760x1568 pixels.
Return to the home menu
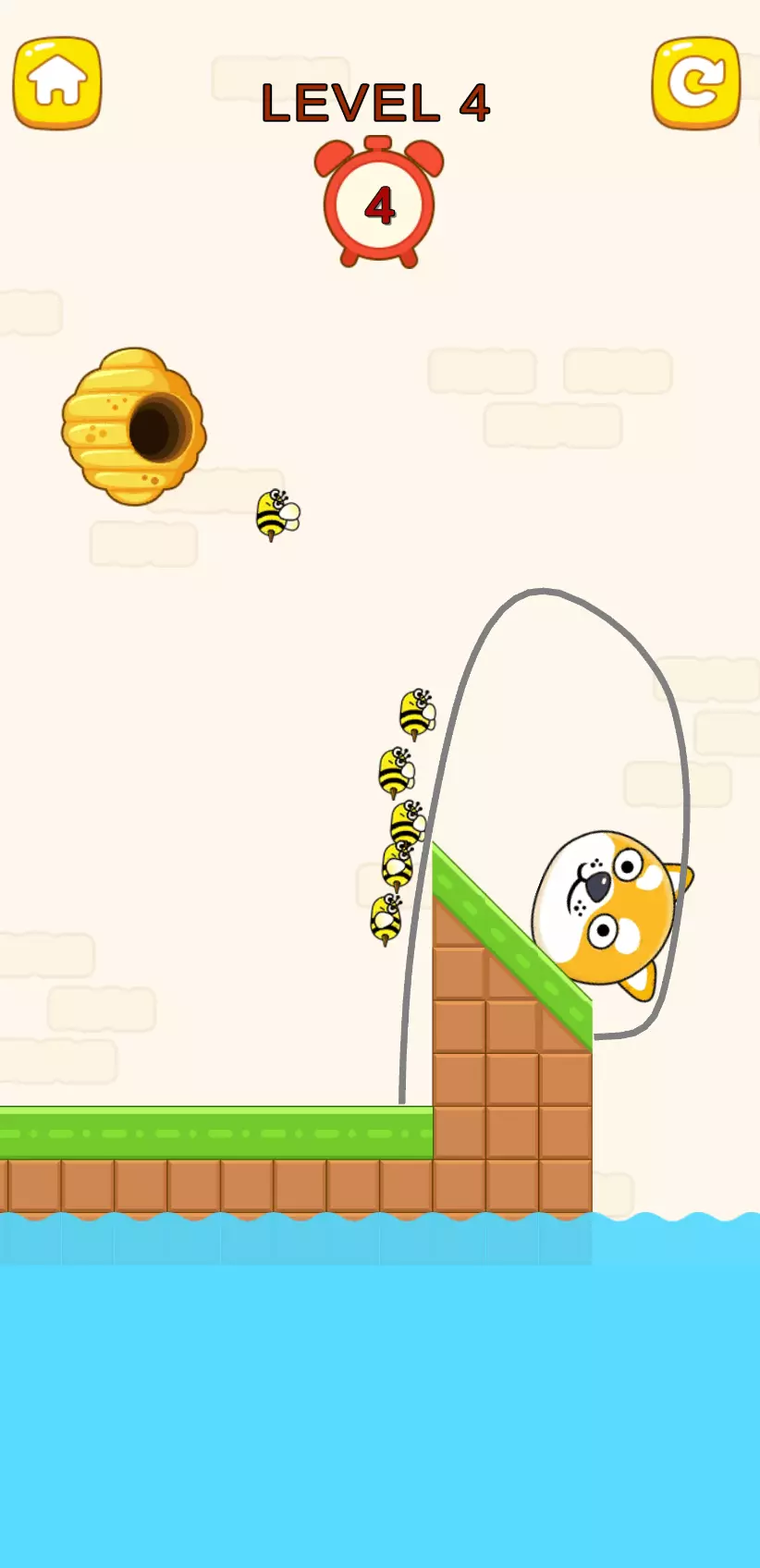tap(57, 83)
